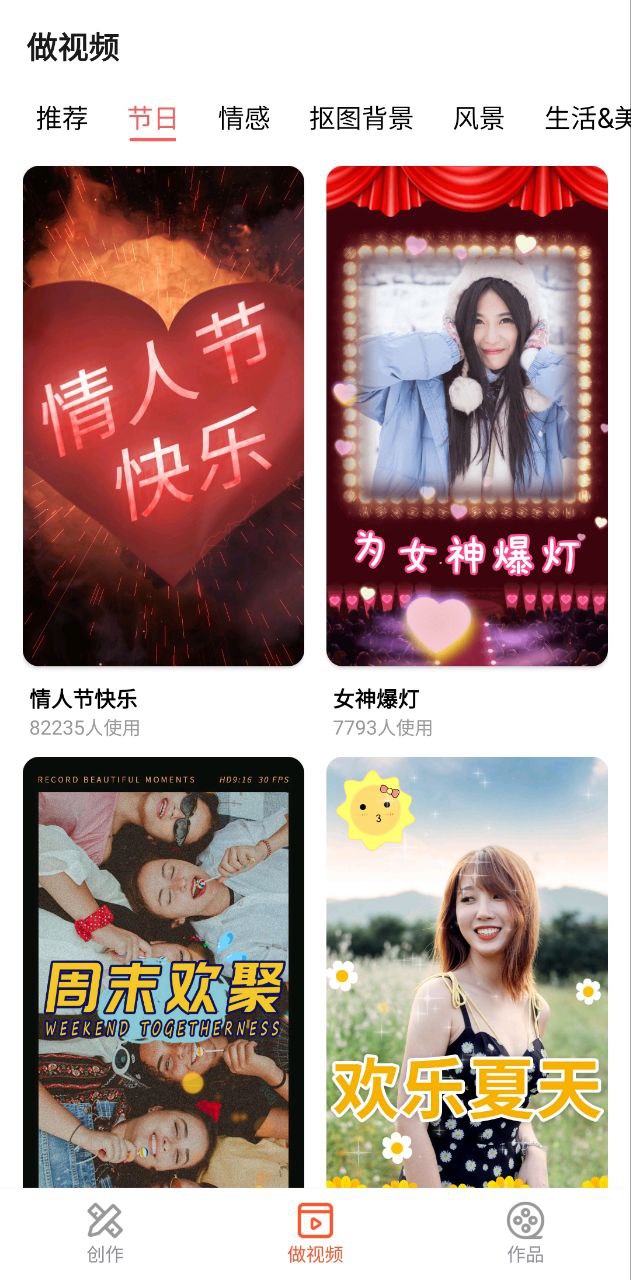Open the 情感 category tab
Image resolution: width=631 pixels, height=1280 pixels.
[x=244, y=119]
